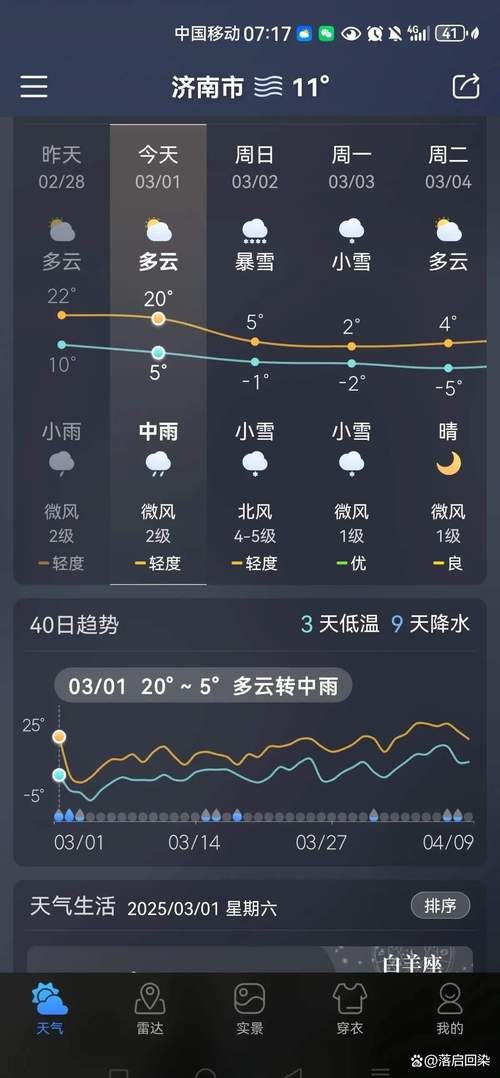Share the Jinan weather forecast

[466, 87]
